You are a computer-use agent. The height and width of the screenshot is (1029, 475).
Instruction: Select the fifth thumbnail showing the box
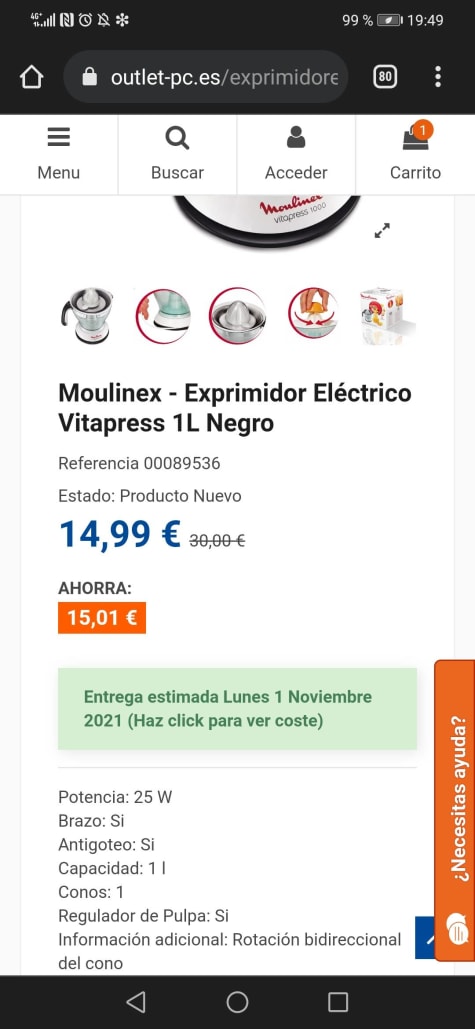[386, 316]
